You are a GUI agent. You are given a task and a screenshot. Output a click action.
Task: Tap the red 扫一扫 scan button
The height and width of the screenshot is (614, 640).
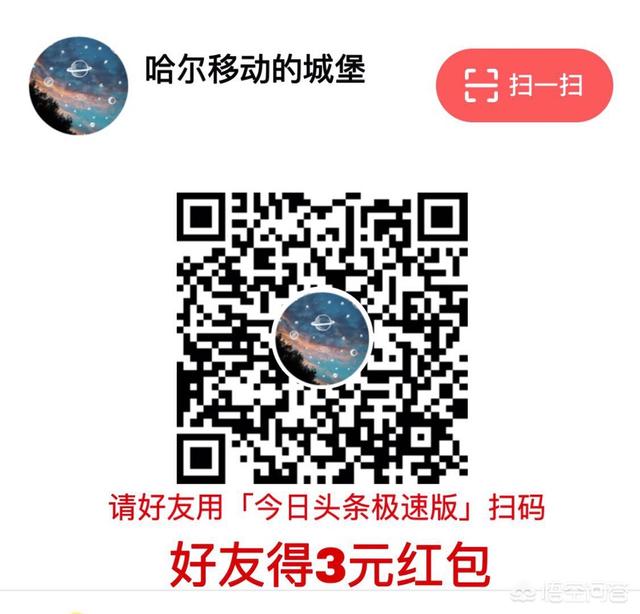(x=524, y=84)
